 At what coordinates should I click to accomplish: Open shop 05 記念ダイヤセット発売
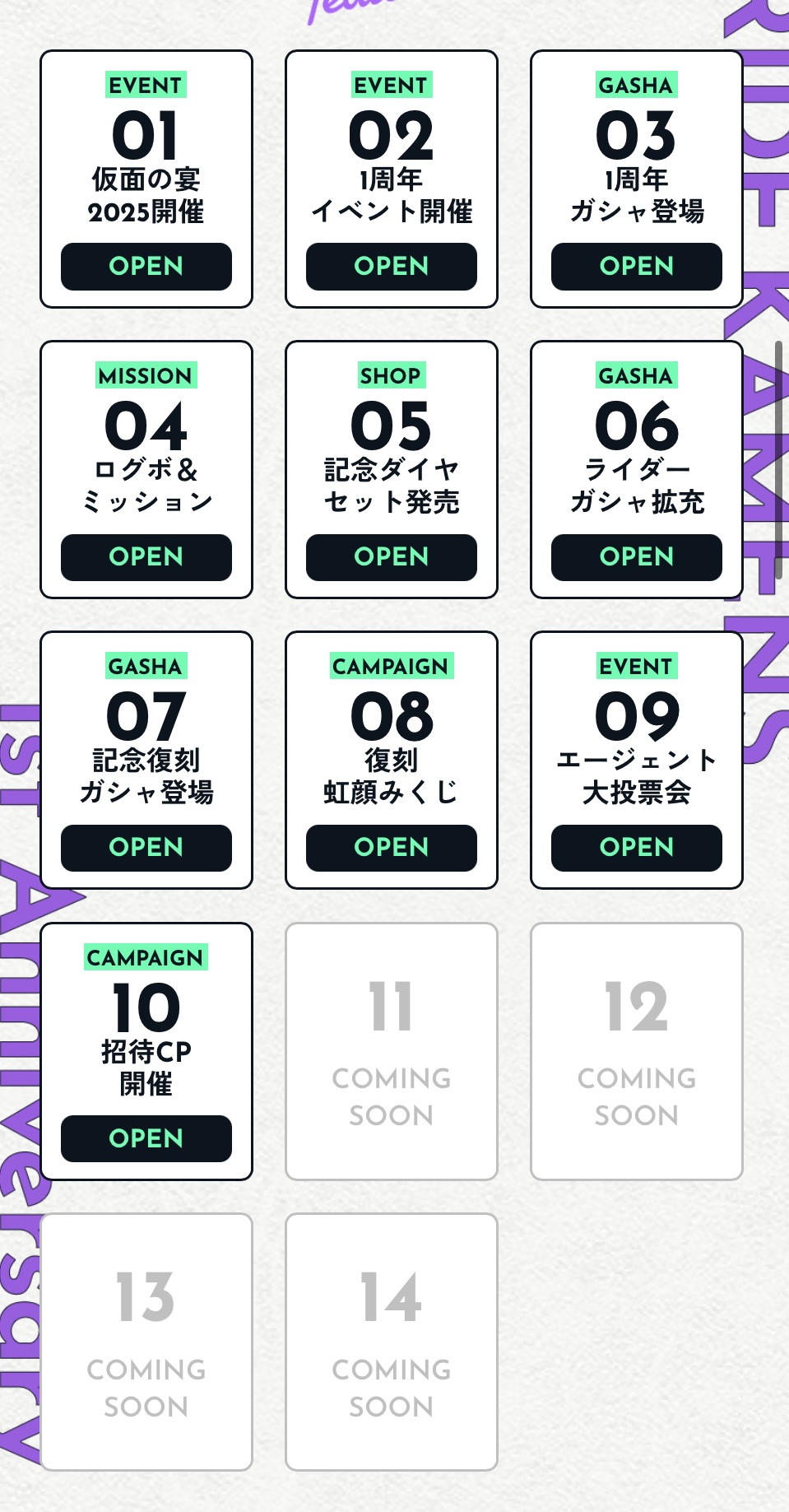coord(392,557)
